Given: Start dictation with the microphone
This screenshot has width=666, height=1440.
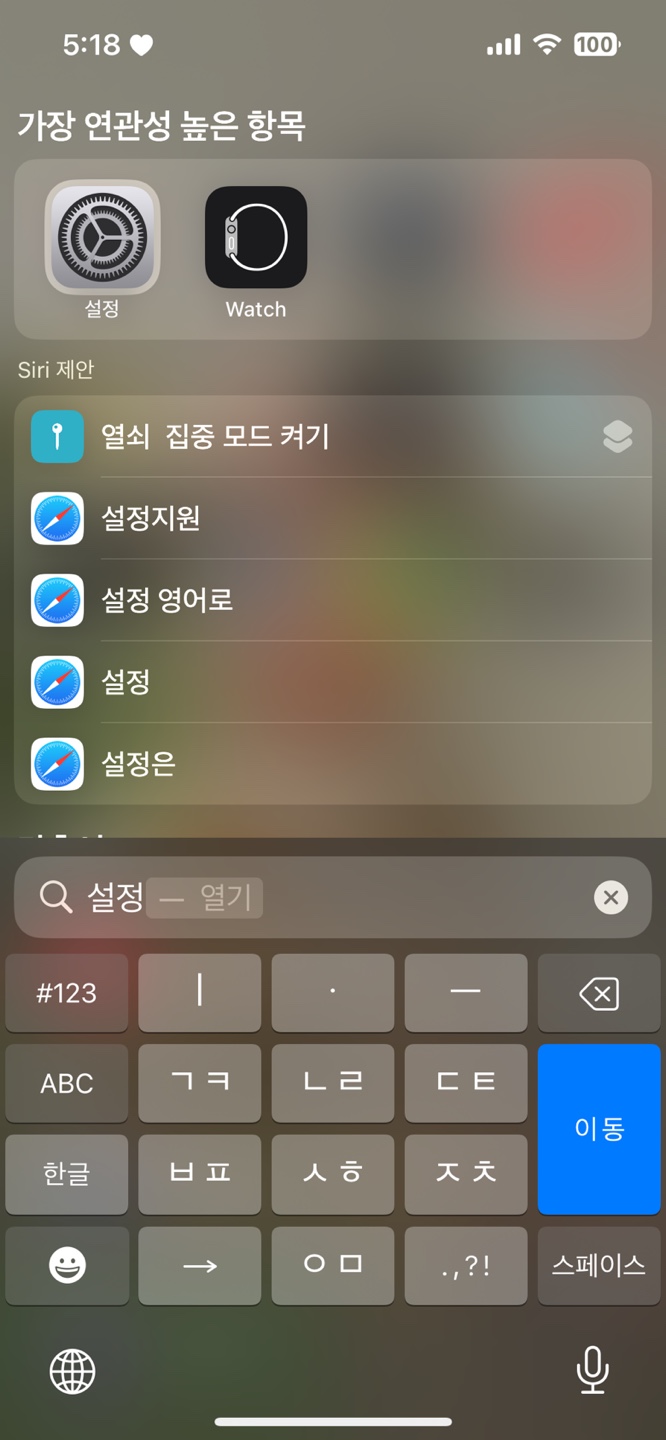Looking at the screenshot, I should pos(592,1370).
